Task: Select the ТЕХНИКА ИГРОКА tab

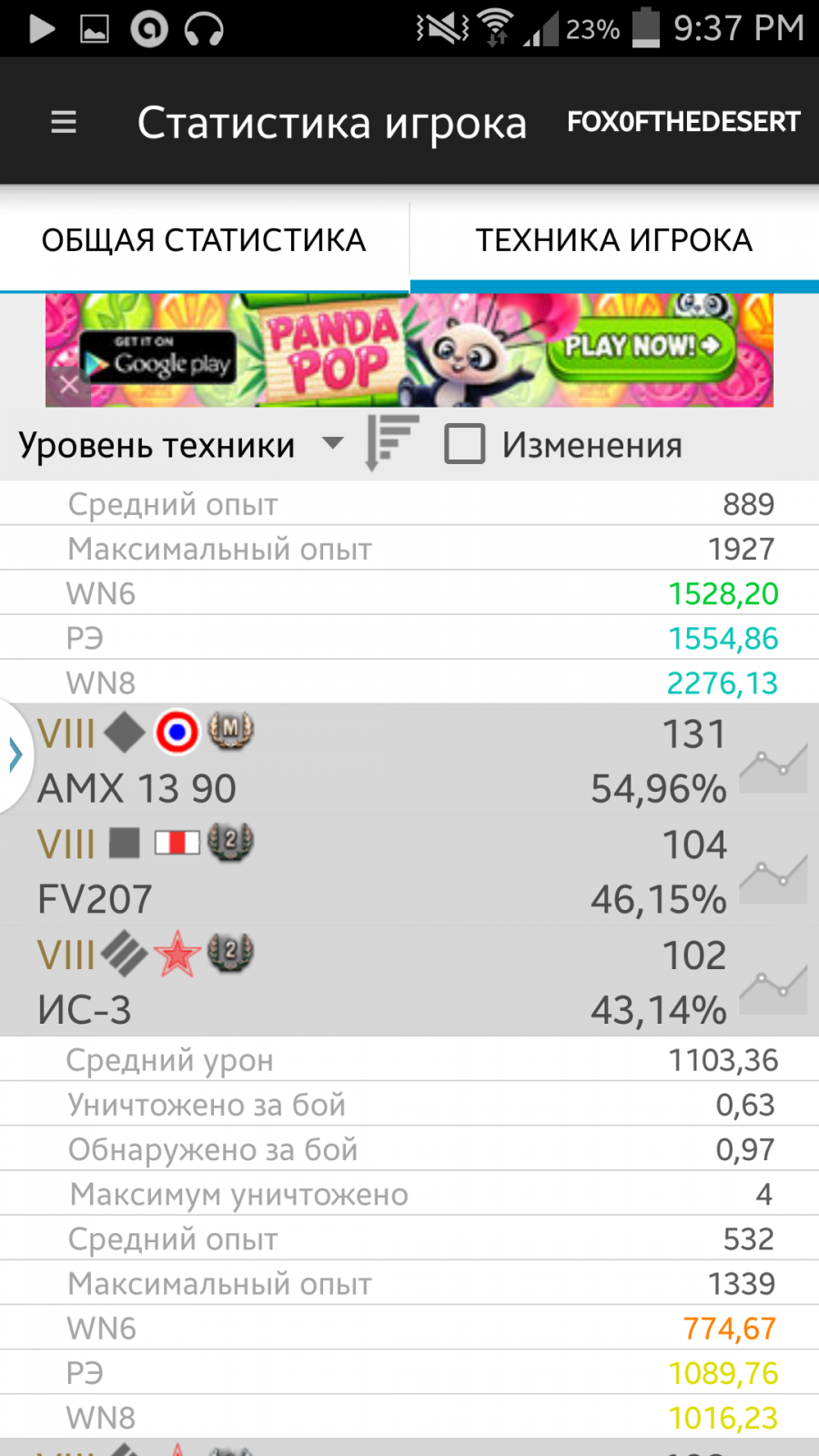Action: click(614, 240)
